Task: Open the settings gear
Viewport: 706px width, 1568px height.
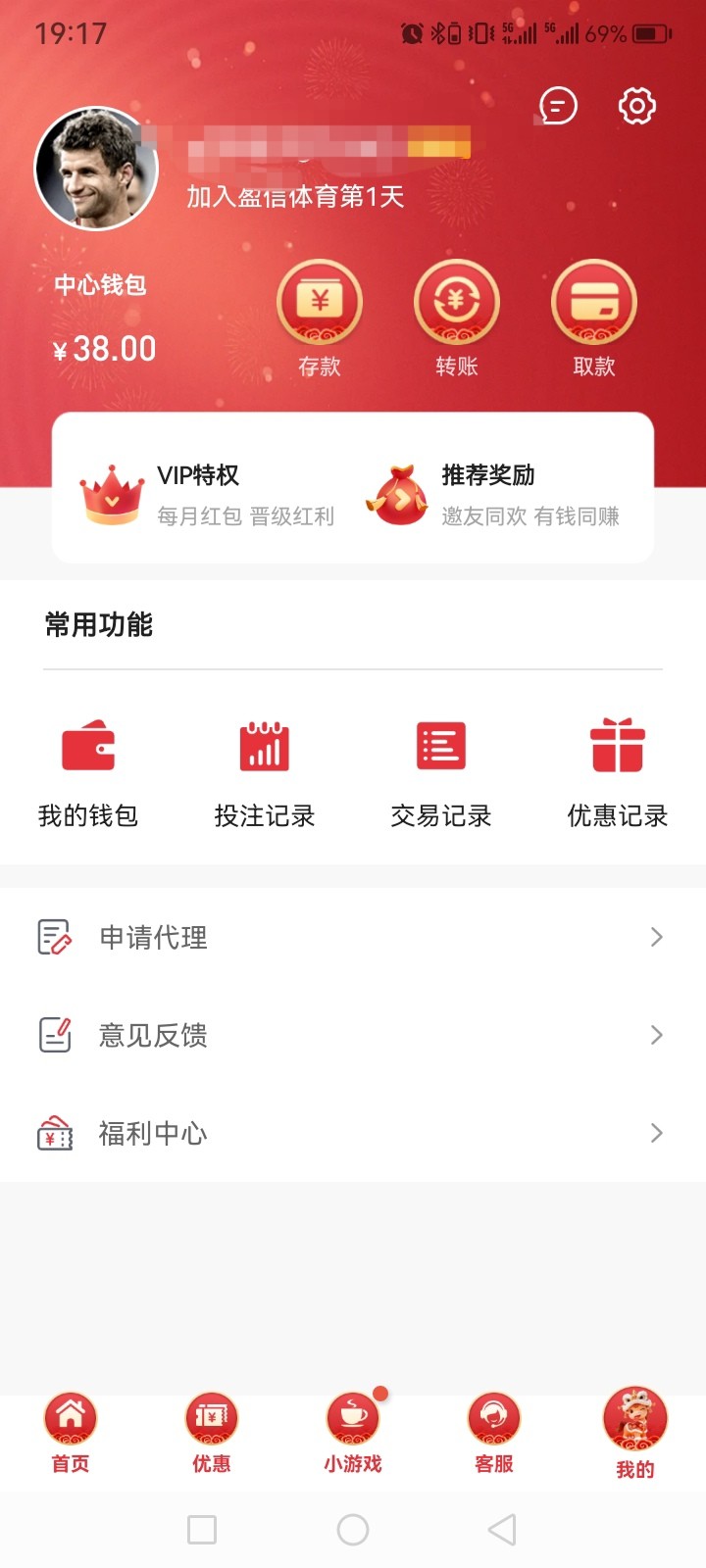Action: (636, 106)
